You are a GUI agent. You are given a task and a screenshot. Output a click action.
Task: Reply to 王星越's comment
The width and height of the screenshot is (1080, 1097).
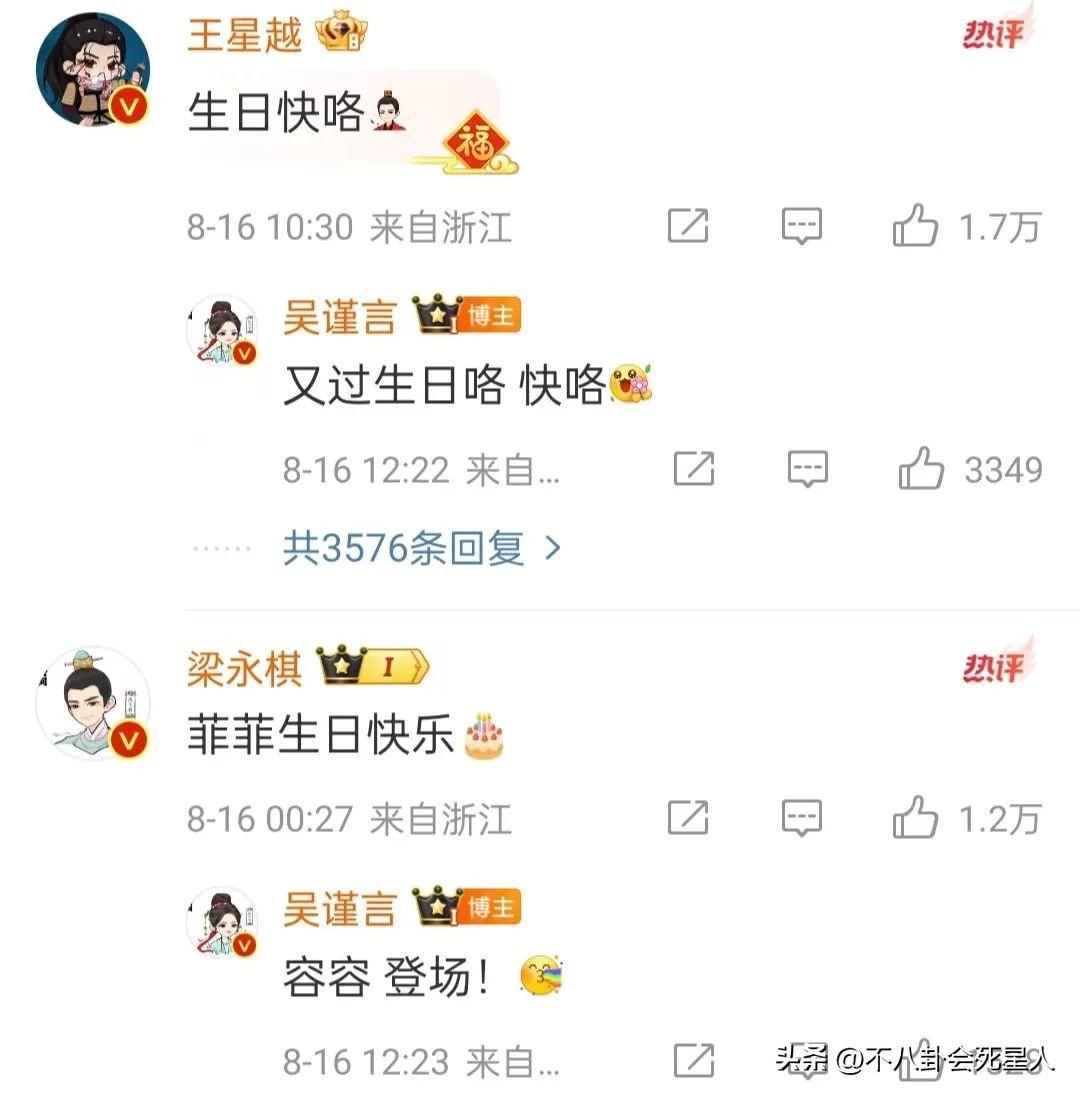coord(801,227)
